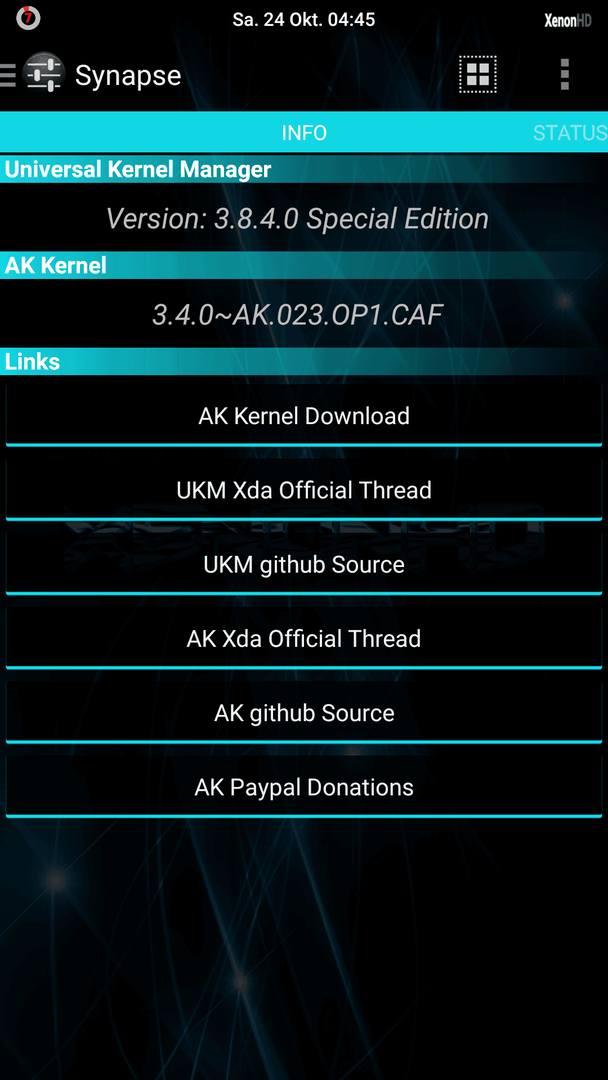View UKM github Source
Viewport: 608px width, 1080px height.
click(x=304, y=564)
